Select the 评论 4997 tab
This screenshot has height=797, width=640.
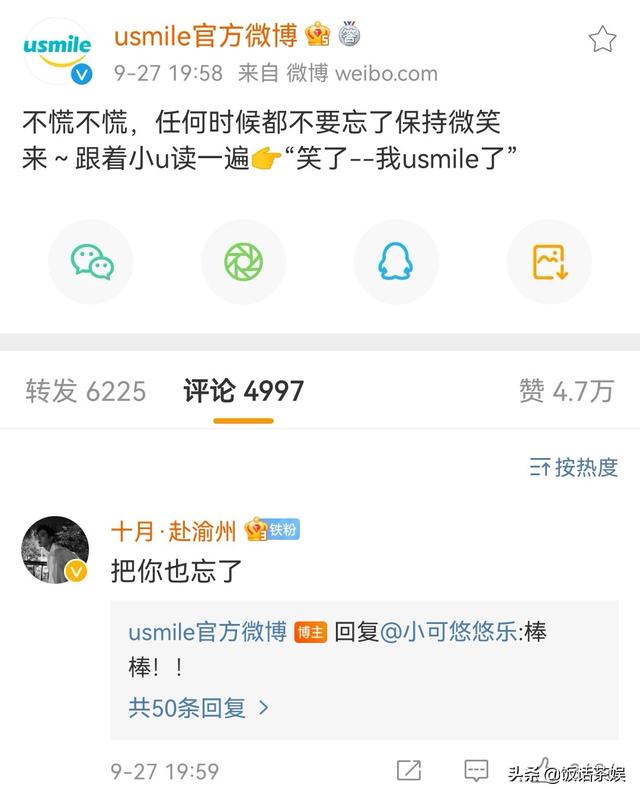(x=243, y=391)
